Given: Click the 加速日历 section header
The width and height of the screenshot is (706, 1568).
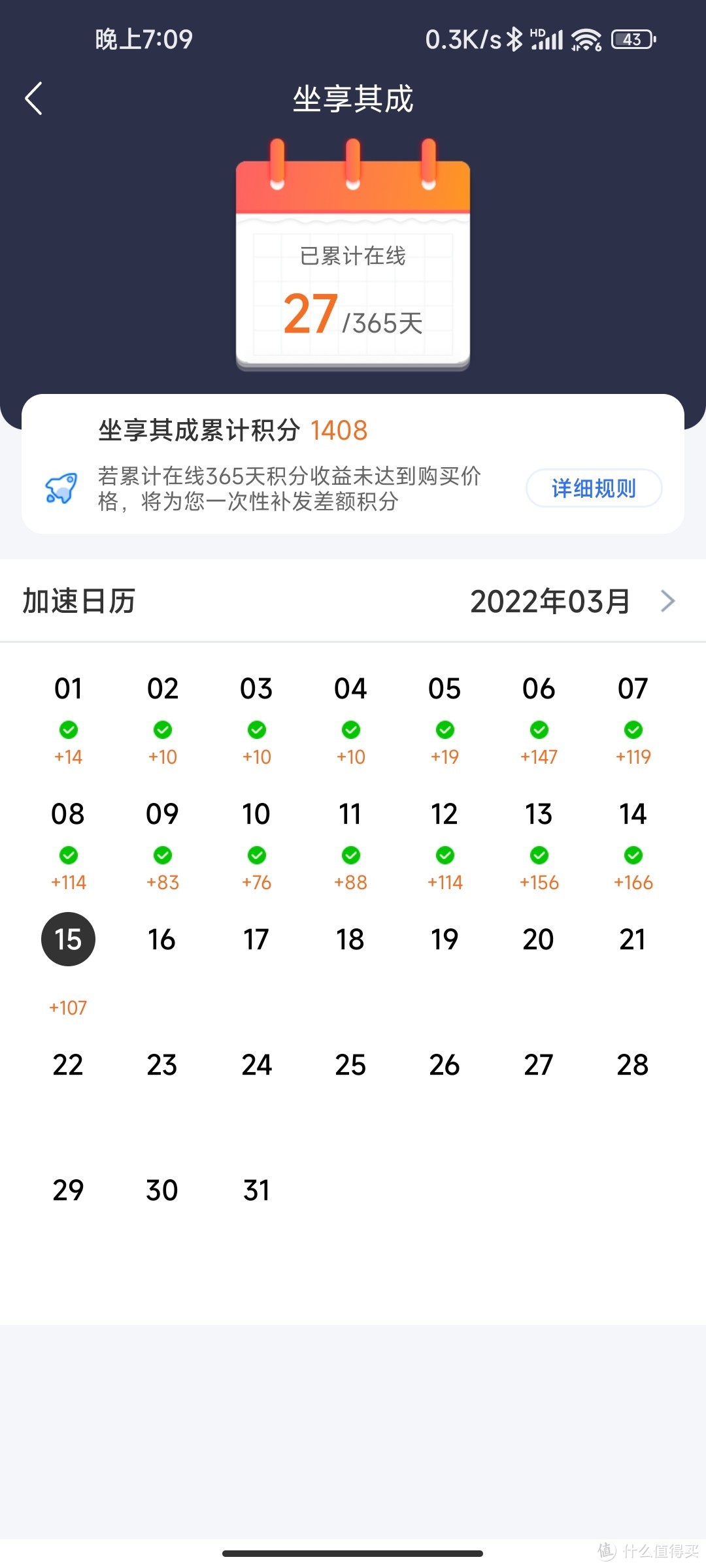Looking at the screenshot, I should pyautogui.click(x=78, y=600).
